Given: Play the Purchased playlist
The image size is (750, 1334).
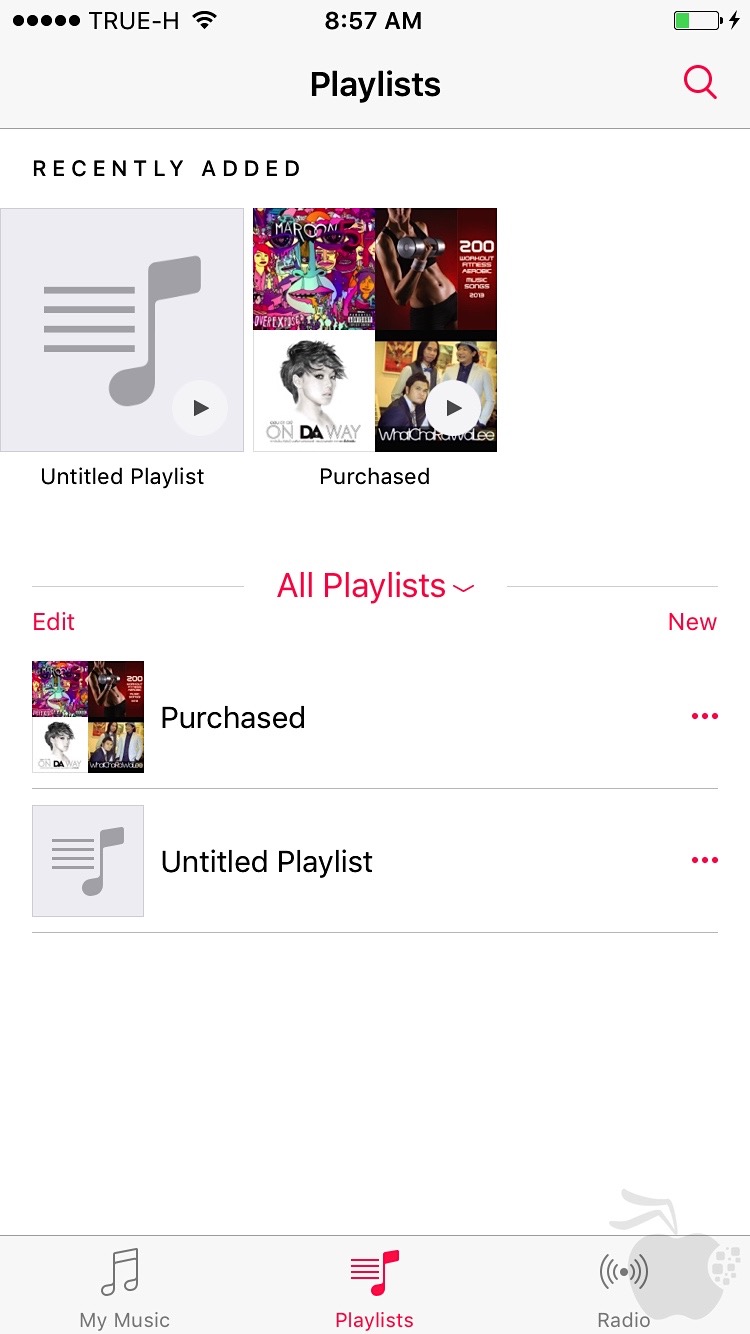Looking at the screenshot, I should click(x=452, y=407).
